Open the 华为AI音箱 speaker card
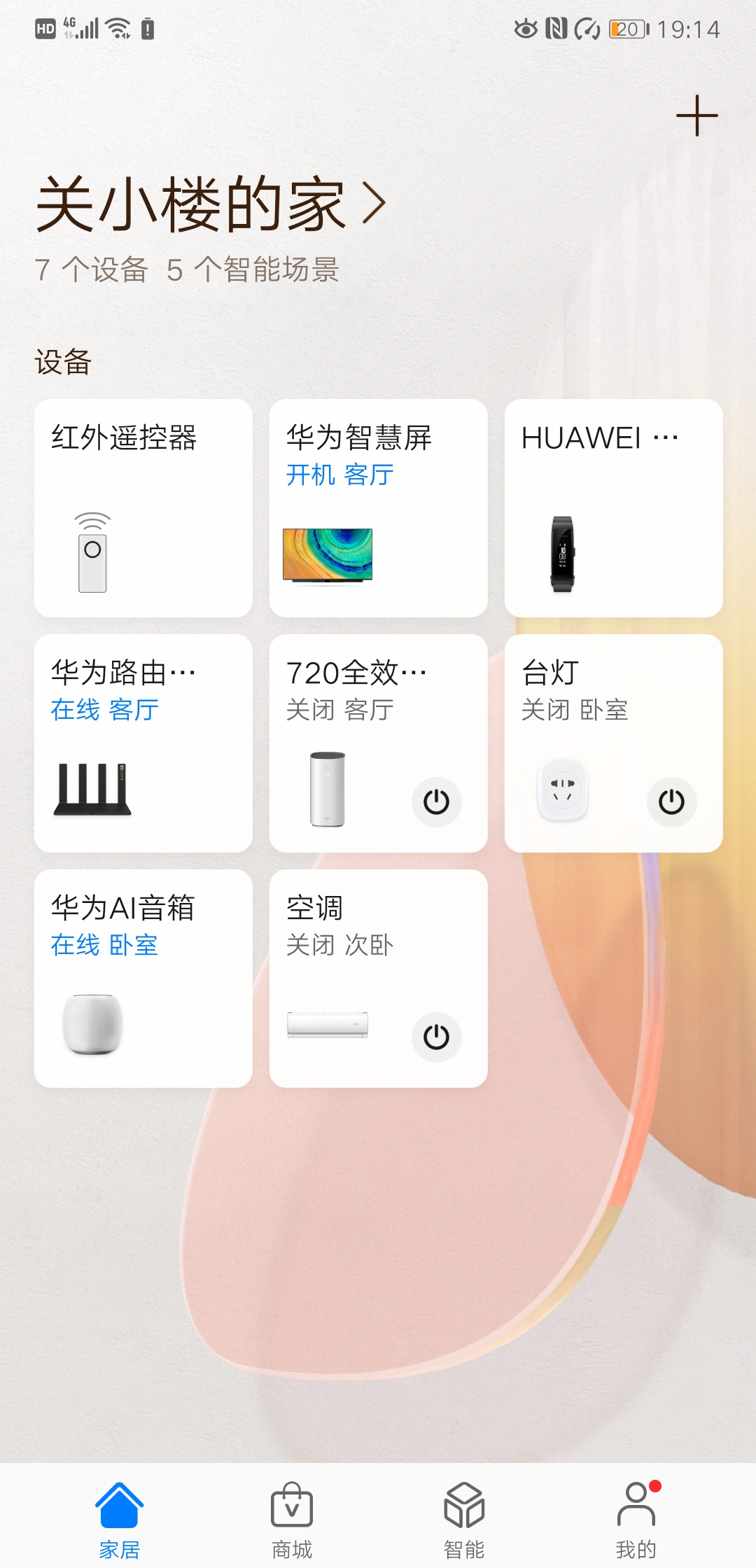 point(143,979)
